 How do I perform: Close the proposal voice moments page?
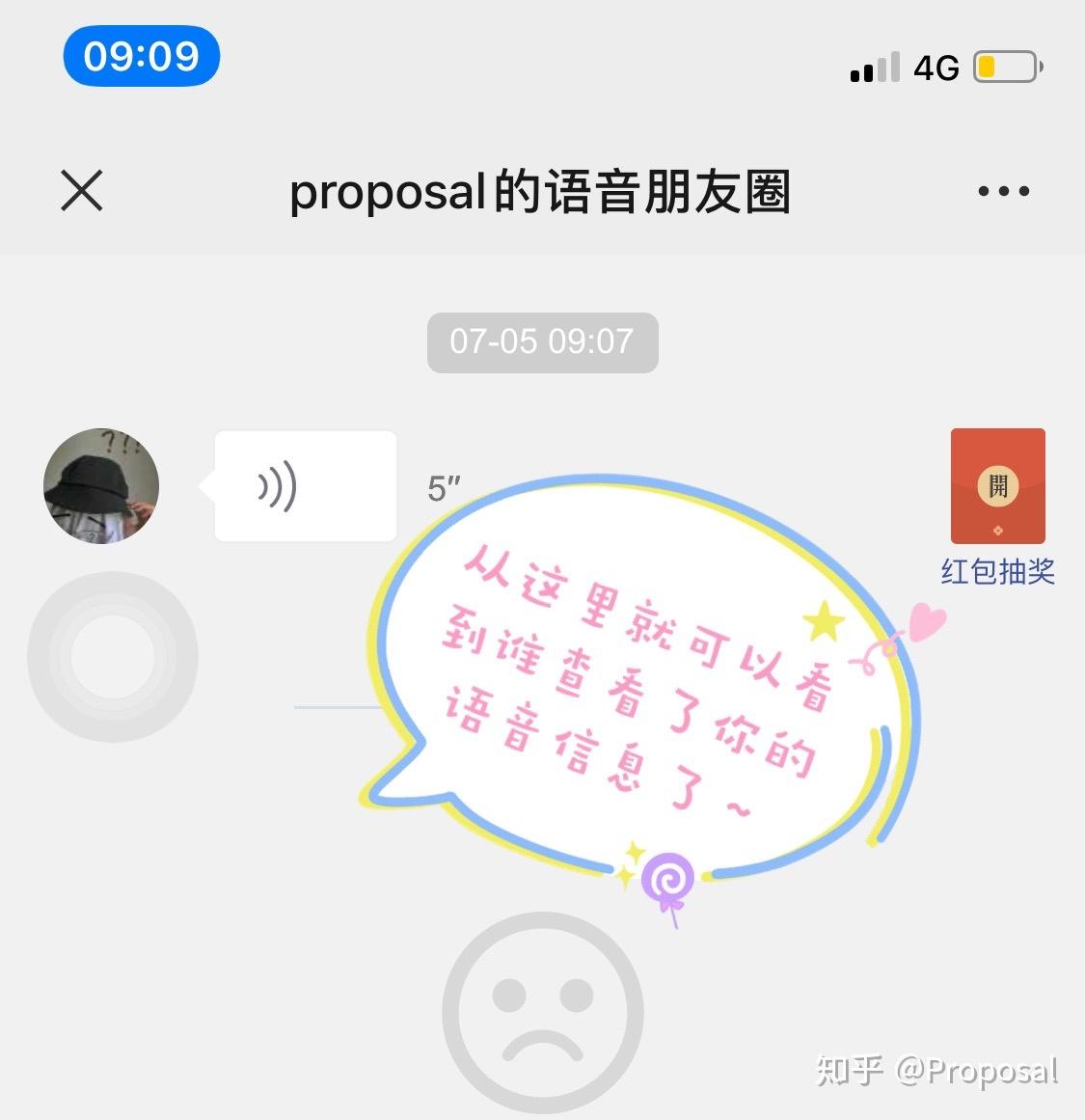[82, 190]
